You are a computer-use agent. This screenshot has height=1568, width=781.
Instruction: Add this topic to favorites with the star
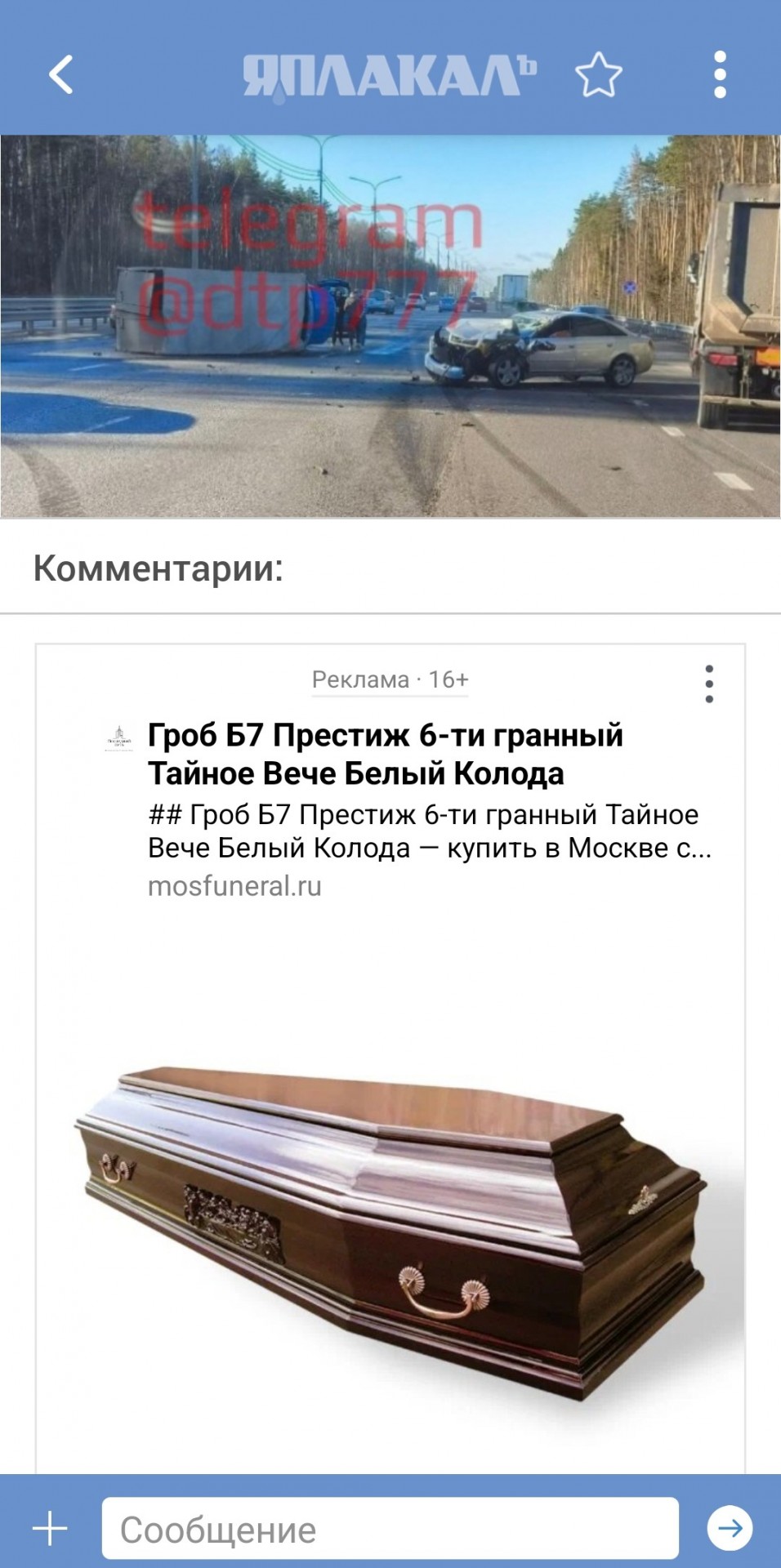(x=598, y=75)
